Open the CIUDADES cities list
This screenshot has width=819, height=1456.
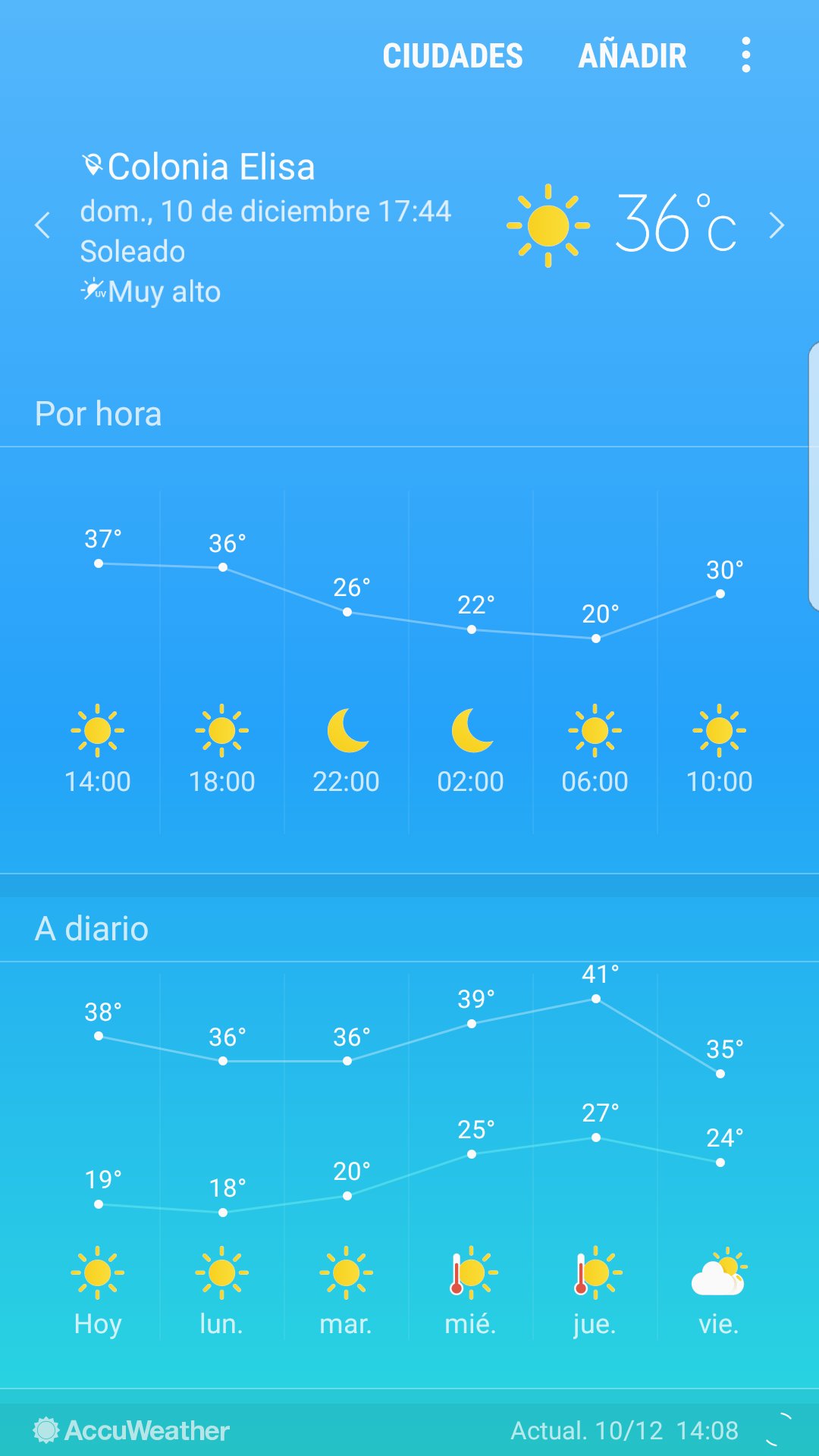point(453,56)
